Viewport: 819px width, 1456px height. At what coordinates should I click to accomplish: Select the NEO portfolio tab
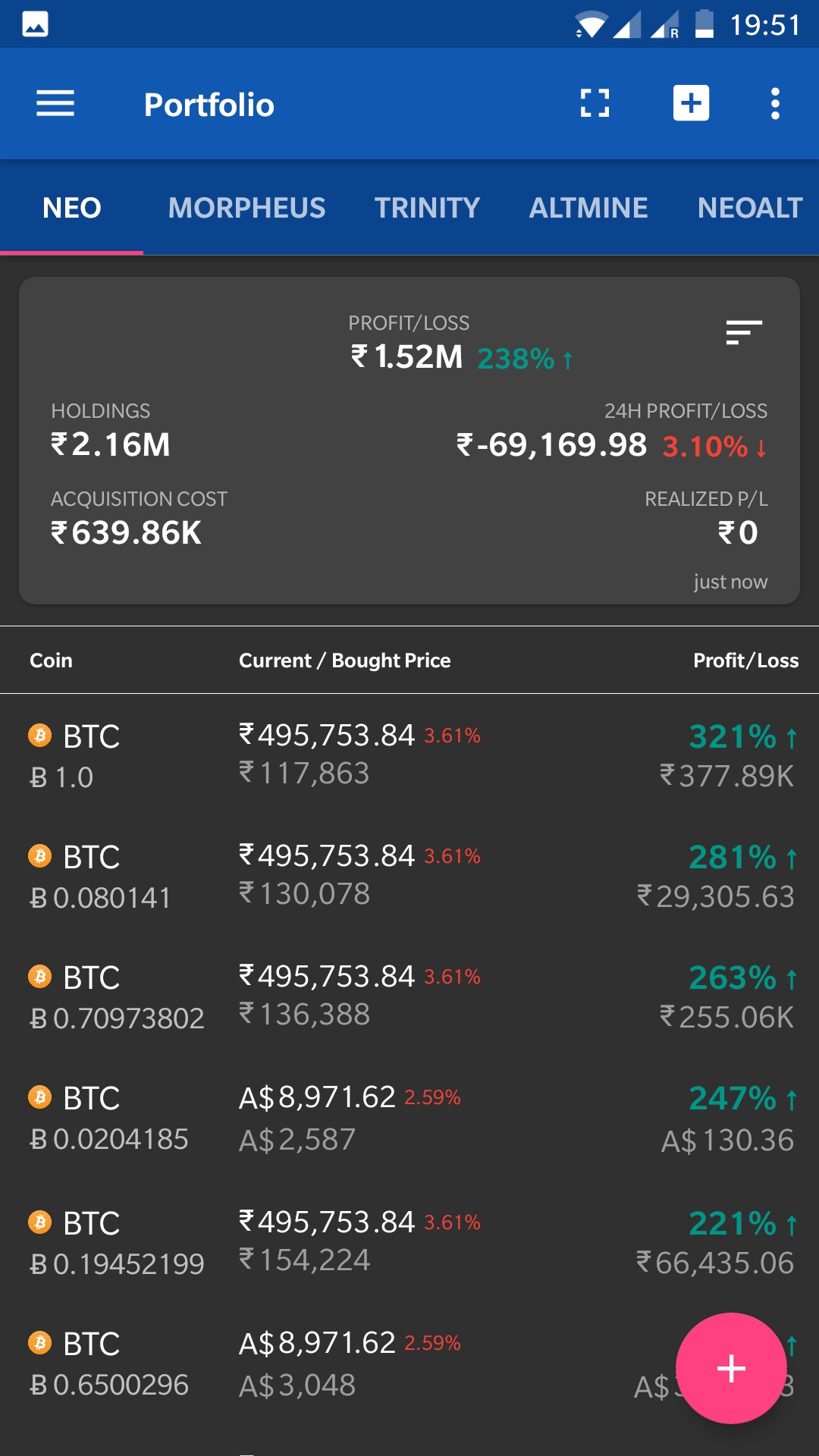[72, 208]
